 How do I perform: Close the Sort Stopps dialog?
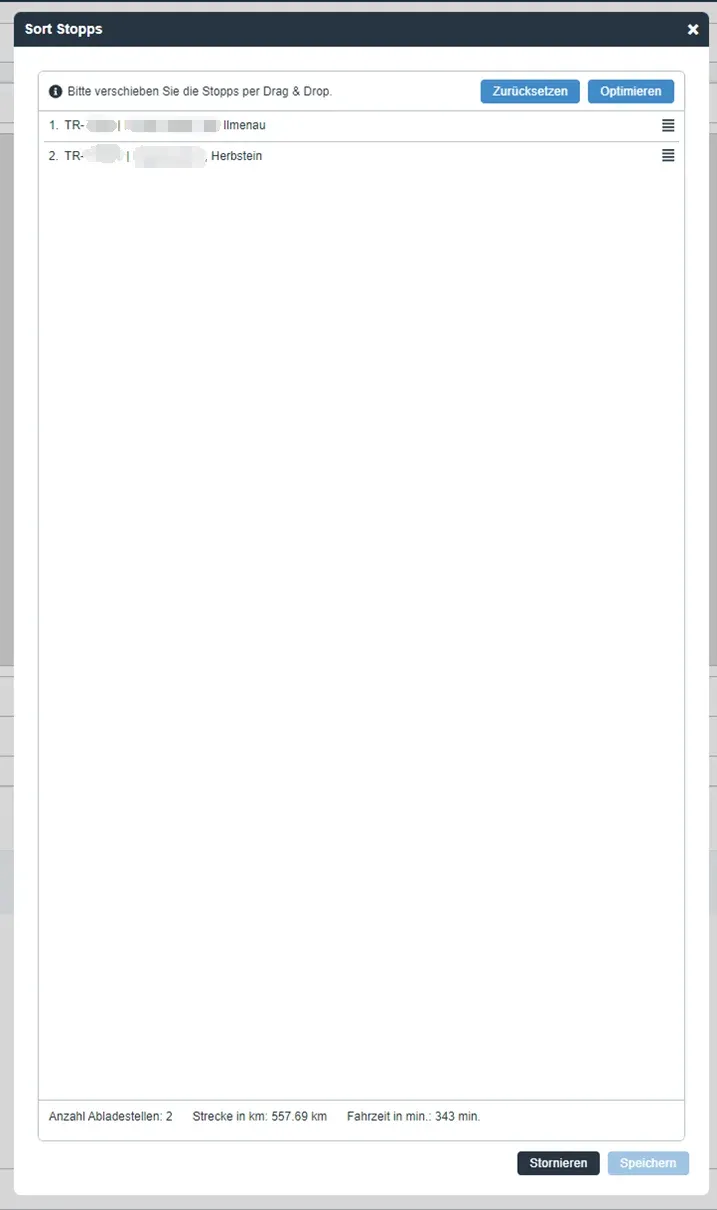pos(693,30)
